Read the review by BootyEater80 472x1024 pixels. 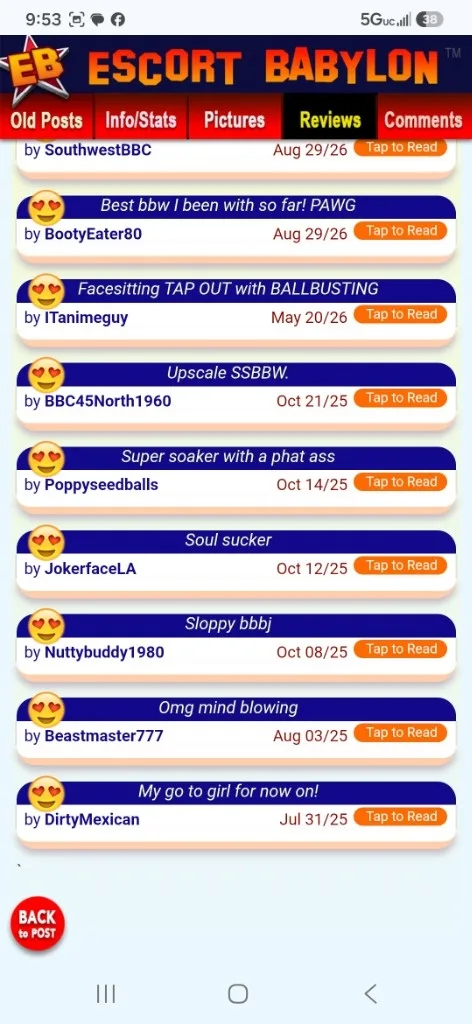400,231
